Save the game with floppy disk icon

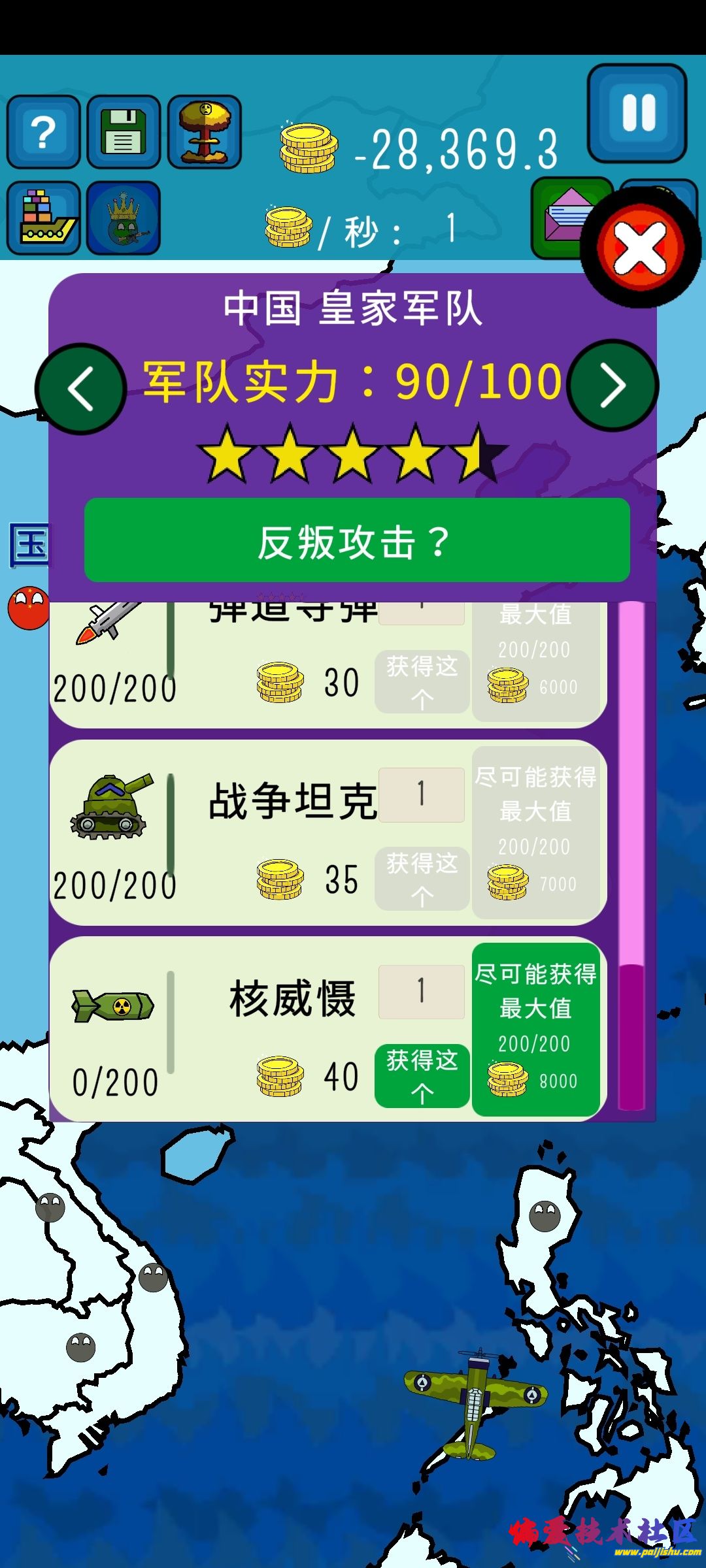coord(123,131)
